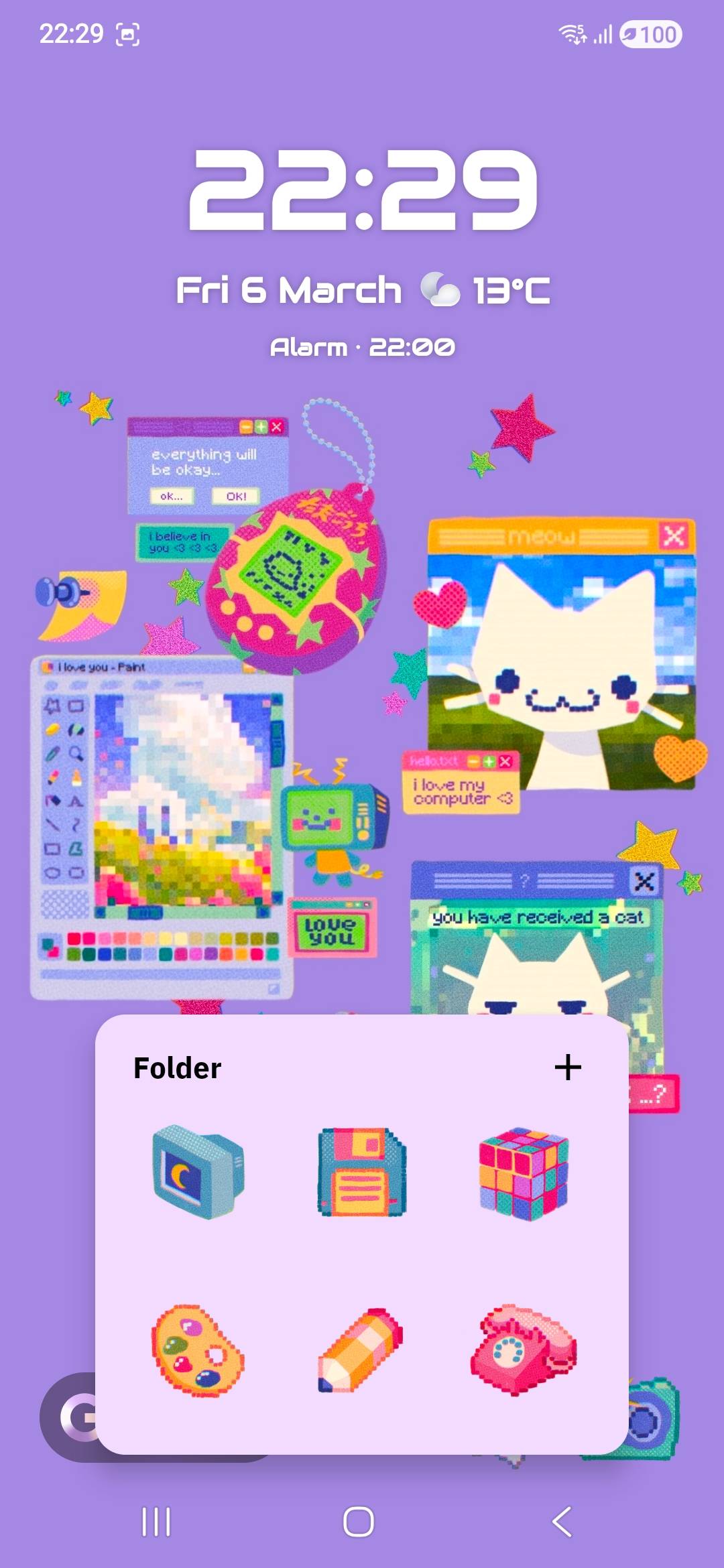This screenshot has width=724, height=1568.
Task: Open the retro computer monitor app icon
Action: (x=198, y=1172)
